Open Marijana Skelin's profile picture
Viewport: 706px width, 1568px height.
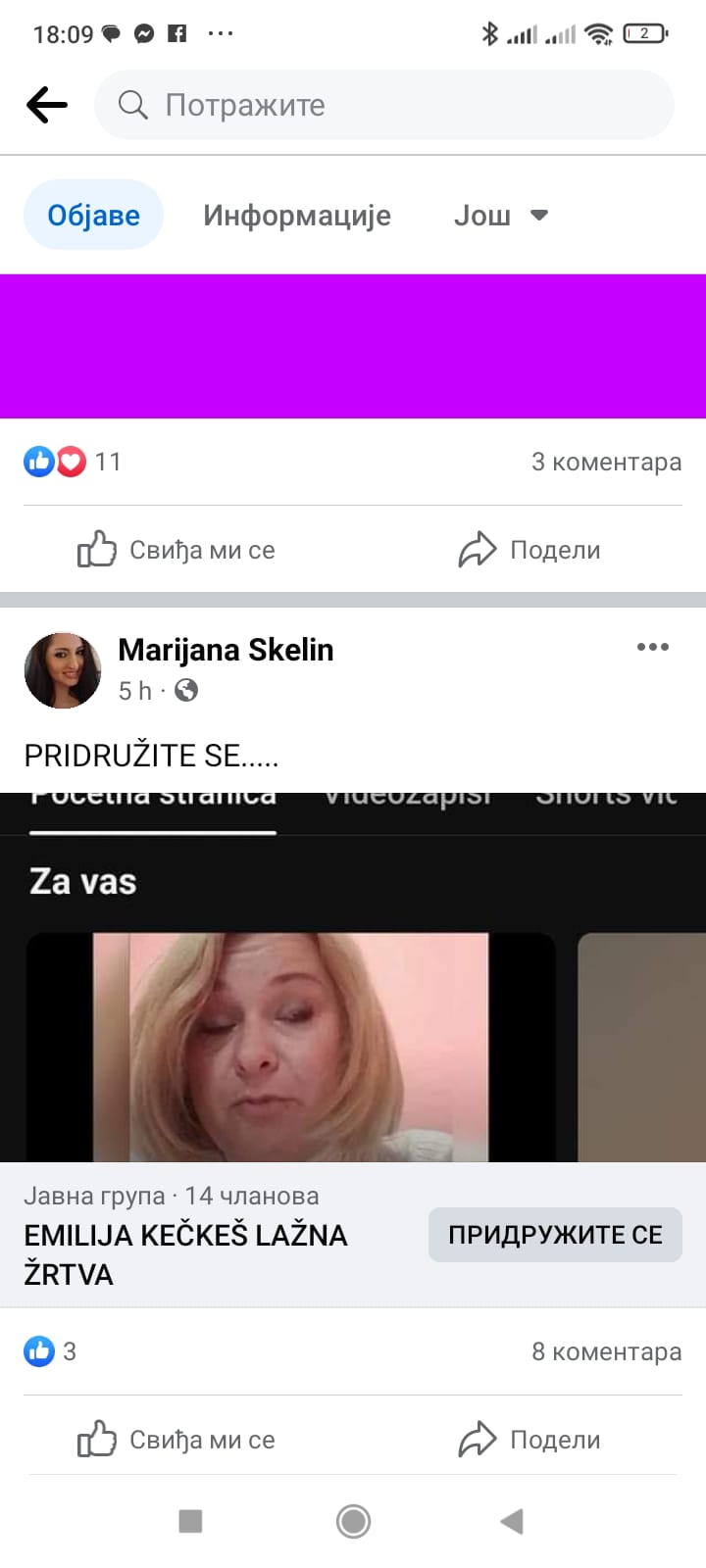click(x=63, y=670)
